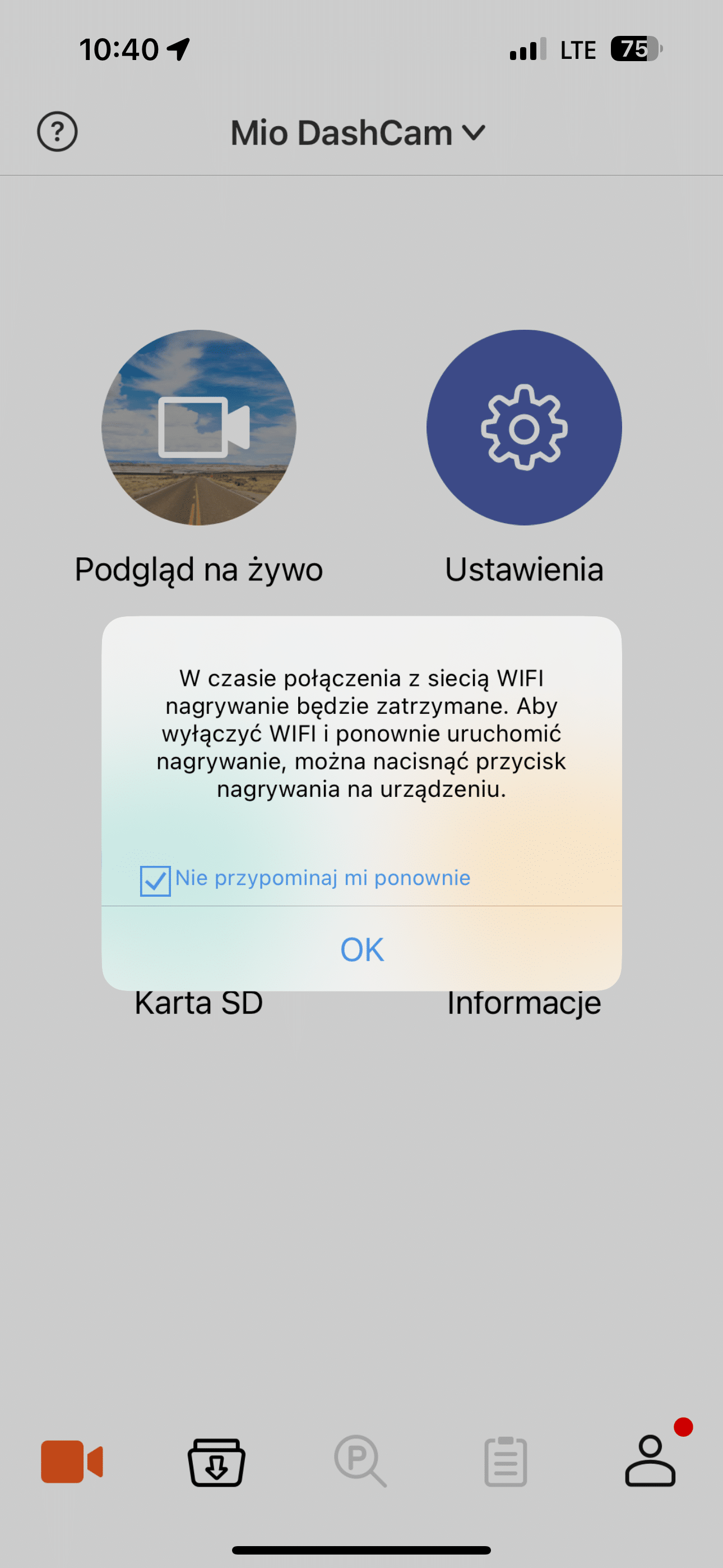Open Podgląd na żywo live preview

[198, 427]
